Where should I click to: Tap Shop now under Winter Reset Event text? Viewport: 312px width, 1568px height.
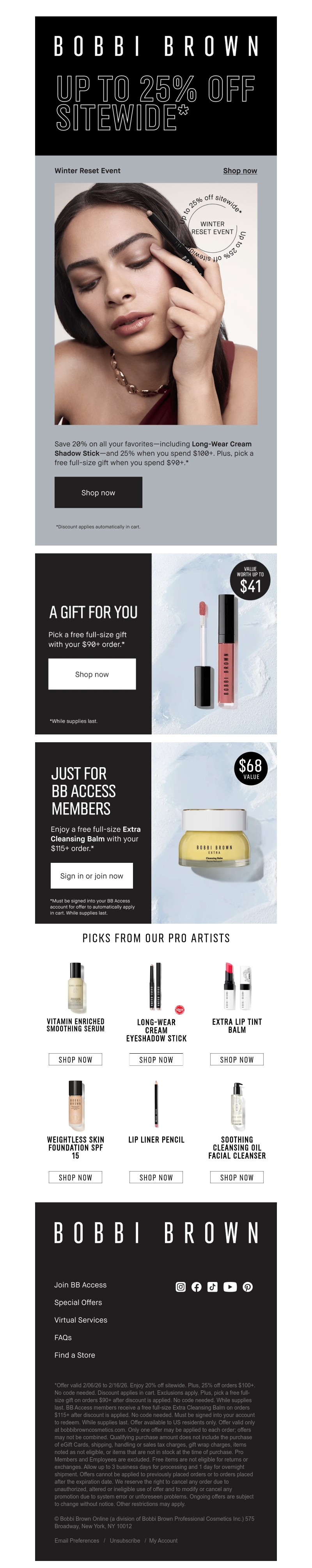coord(98,492)
